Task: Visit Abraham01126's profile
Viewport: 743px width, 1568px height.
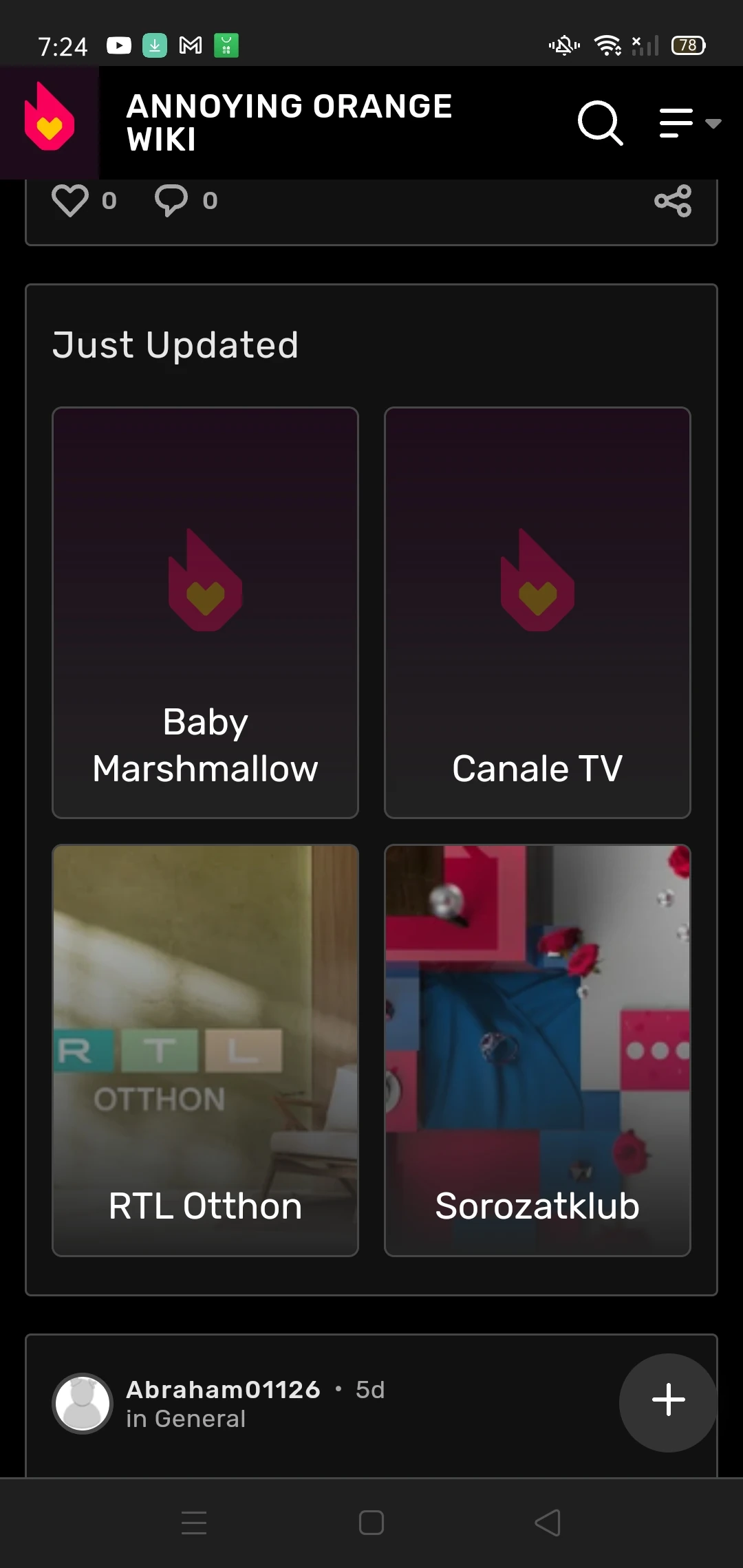Action: [x=223, y=1389]
